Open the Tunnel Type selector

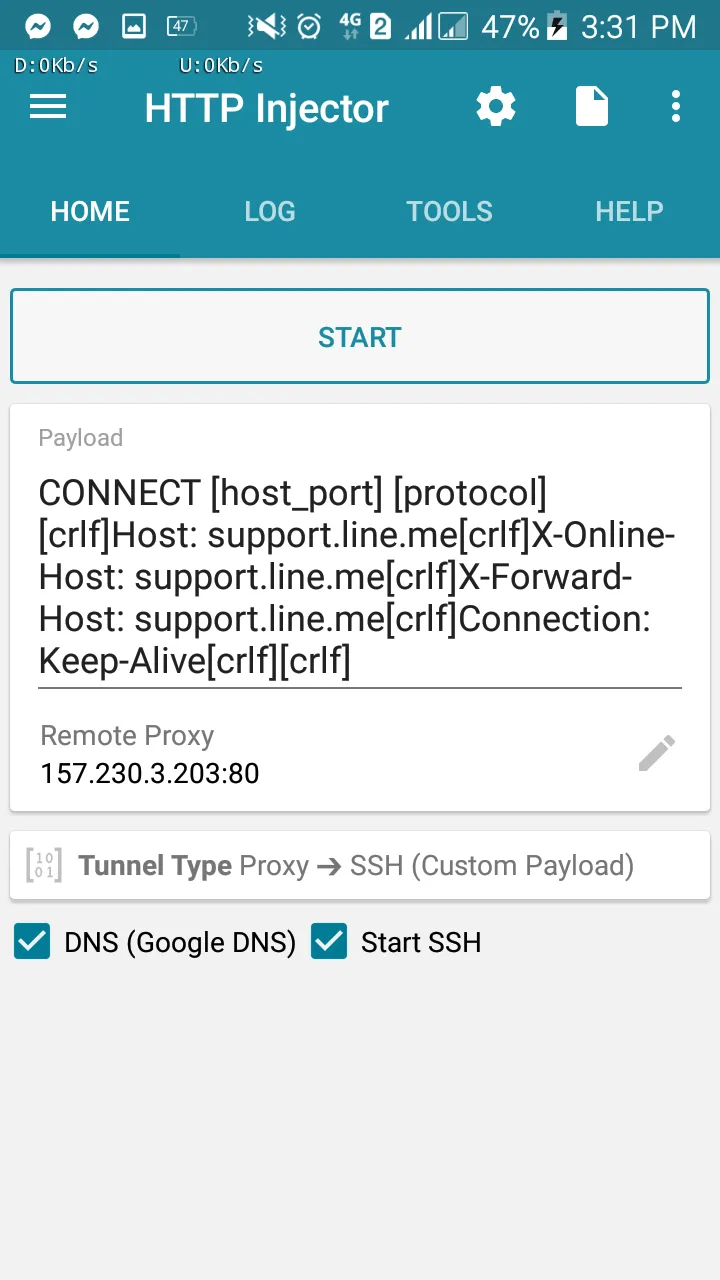click(360, 865)
